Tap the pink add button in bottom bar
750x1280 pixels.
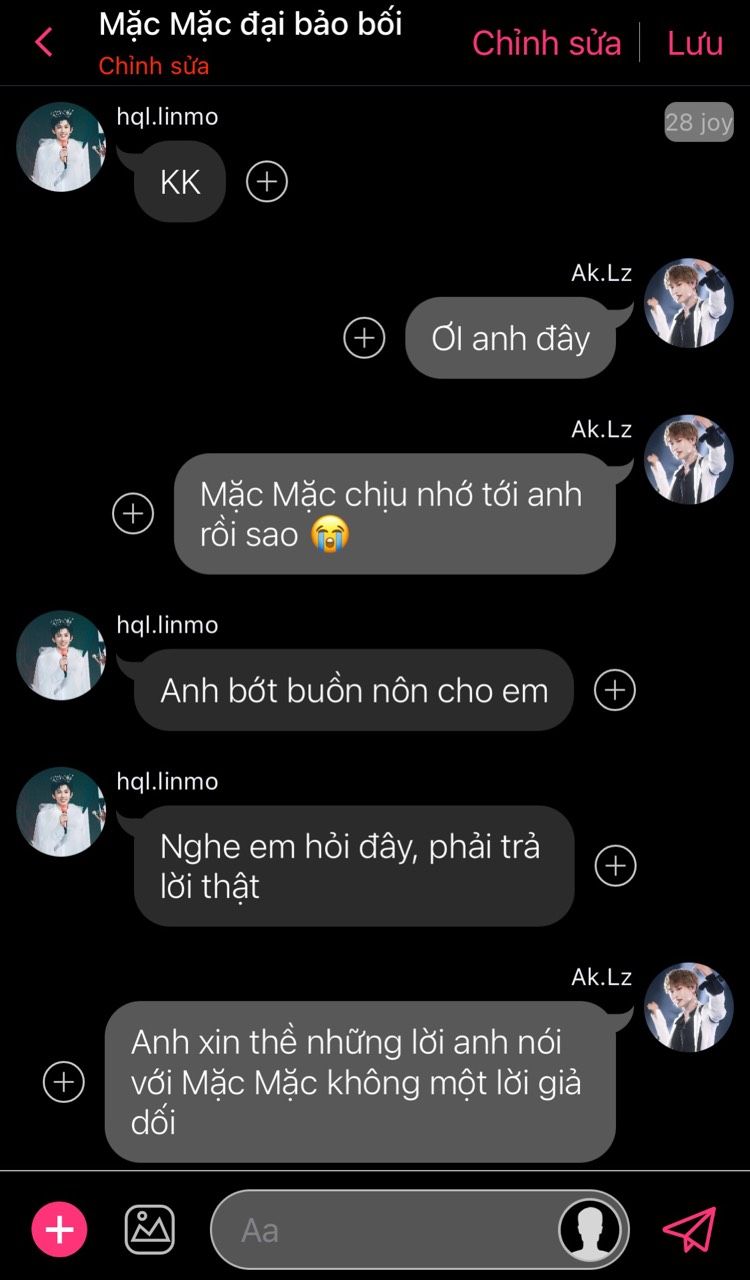(60, 1229)
